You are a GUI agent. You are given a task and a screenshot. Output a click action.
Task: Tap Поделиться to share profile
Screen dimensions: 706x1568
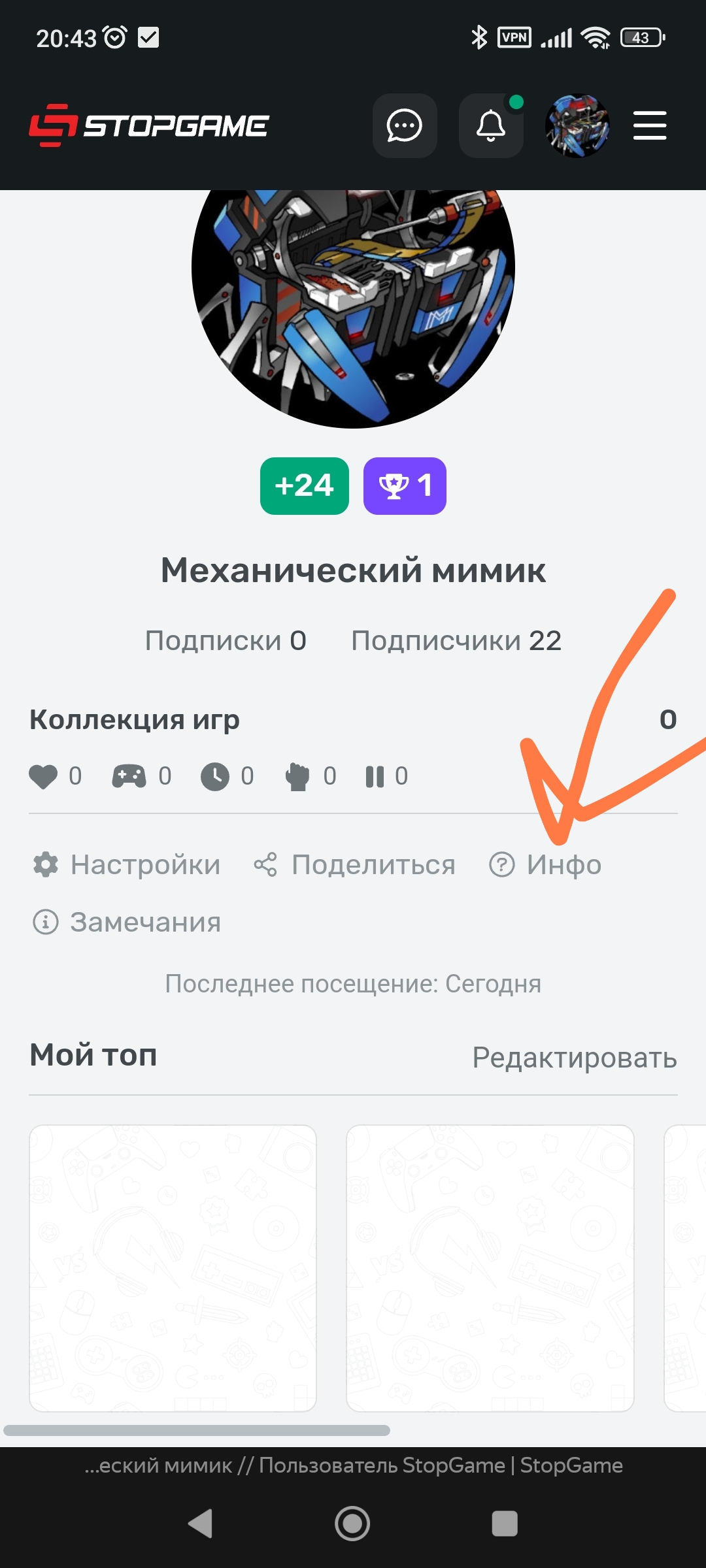point(354,864)
